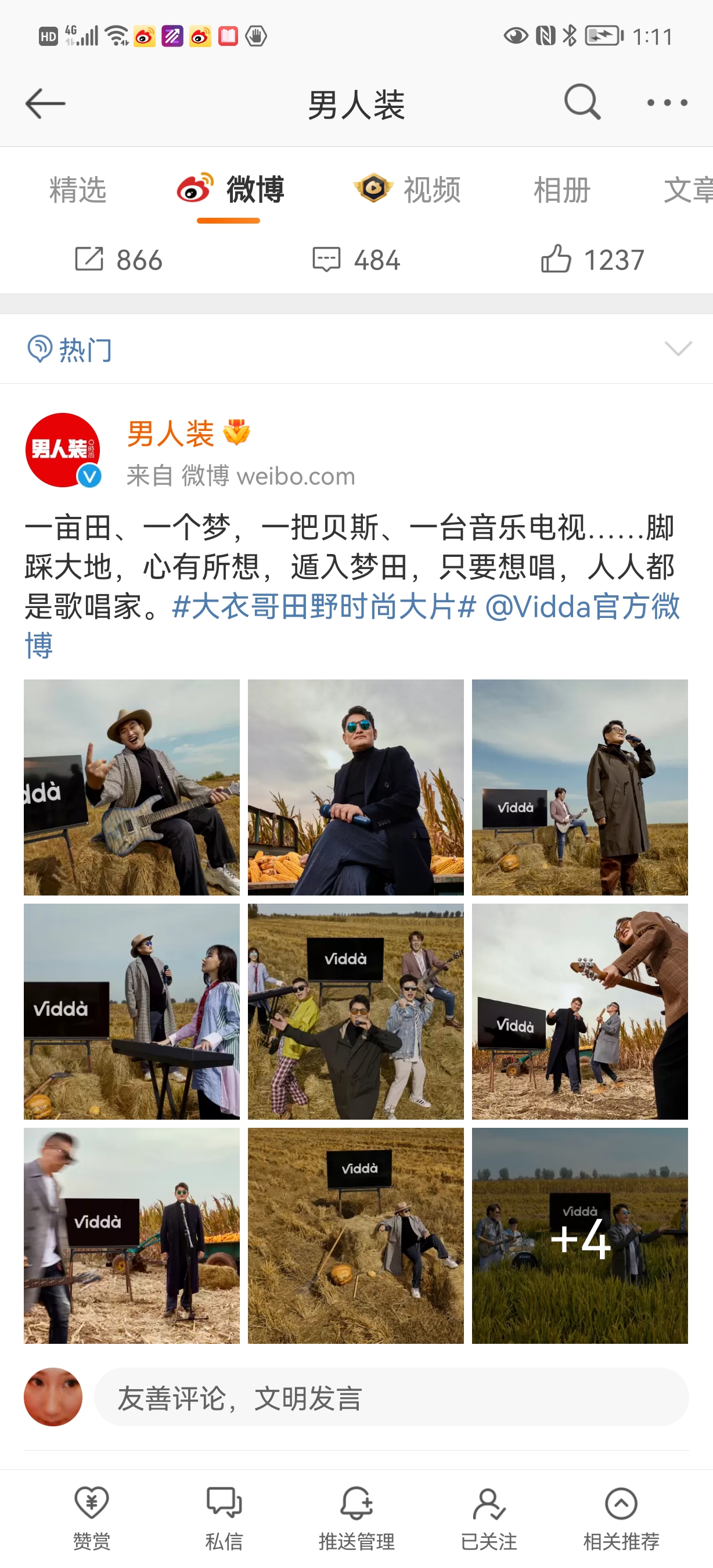The image size is (713, 1568).
Task: Open the #大衣哥田野时尚大片# hashtag
Action: click(x=323, y=607)
